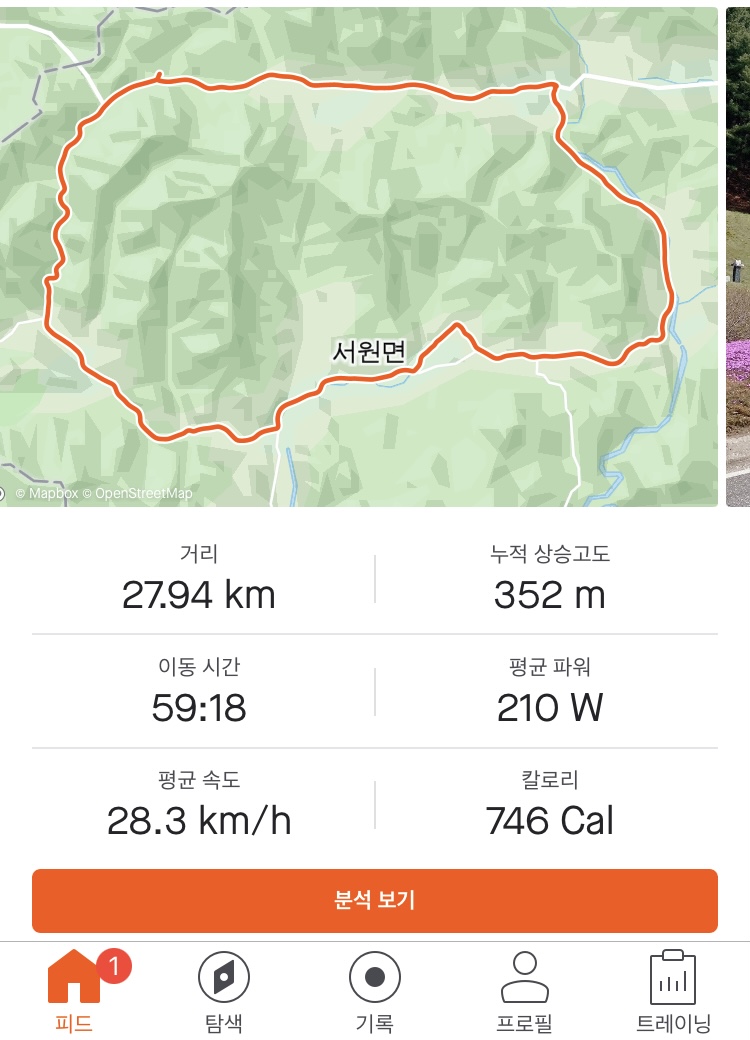The width and height of the screenshot is (750, 1040).
Task: Switch to the 탐색 tab
Action: 224,992
